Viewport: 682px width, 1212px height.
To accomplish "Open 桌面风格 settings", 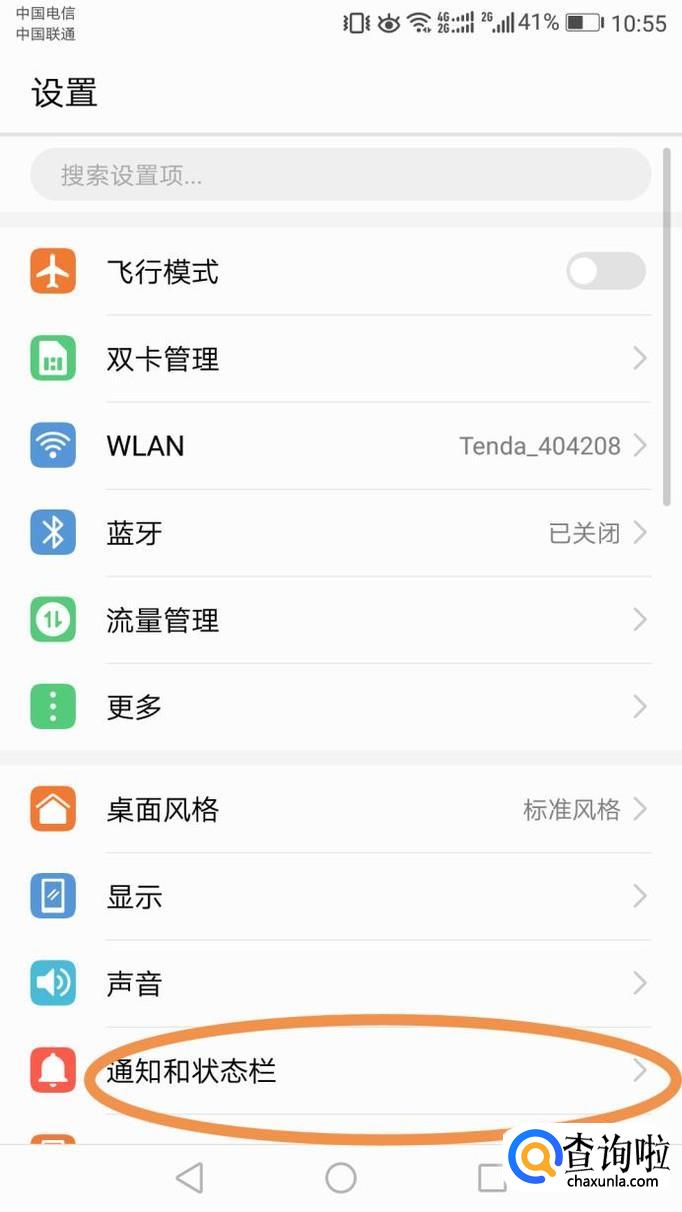I will pyautogui.click(x=340, y=810).
